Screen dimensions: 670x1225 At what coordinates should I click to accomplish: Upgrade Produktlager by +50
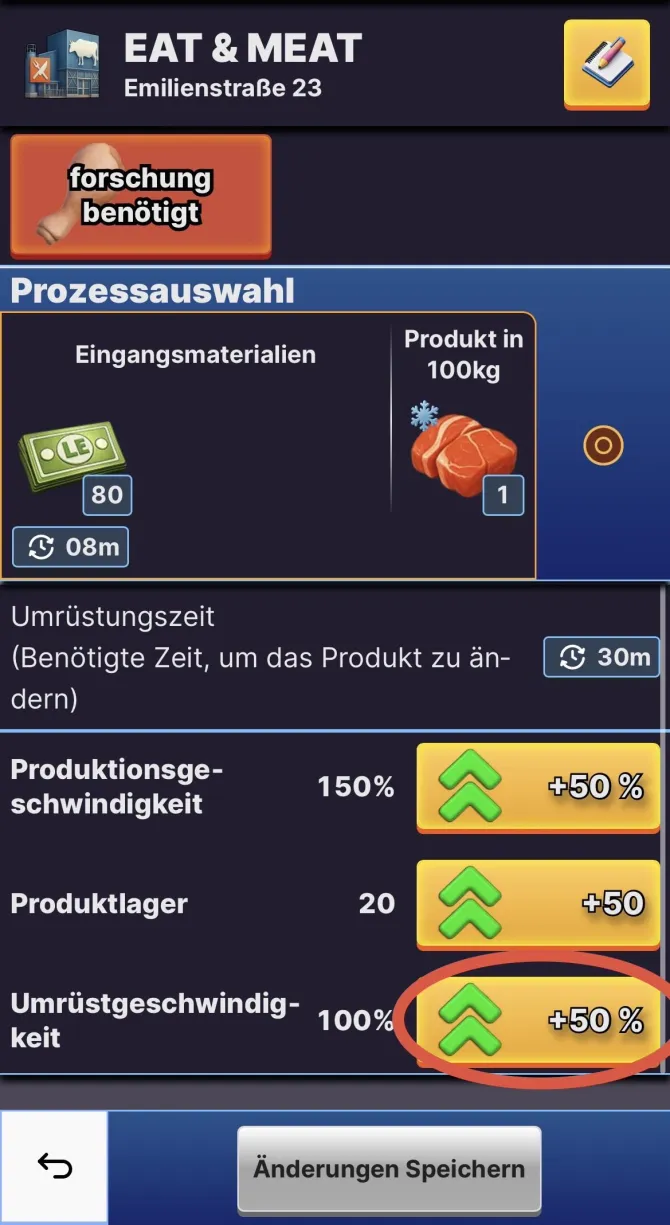click(x=538, y=904)
